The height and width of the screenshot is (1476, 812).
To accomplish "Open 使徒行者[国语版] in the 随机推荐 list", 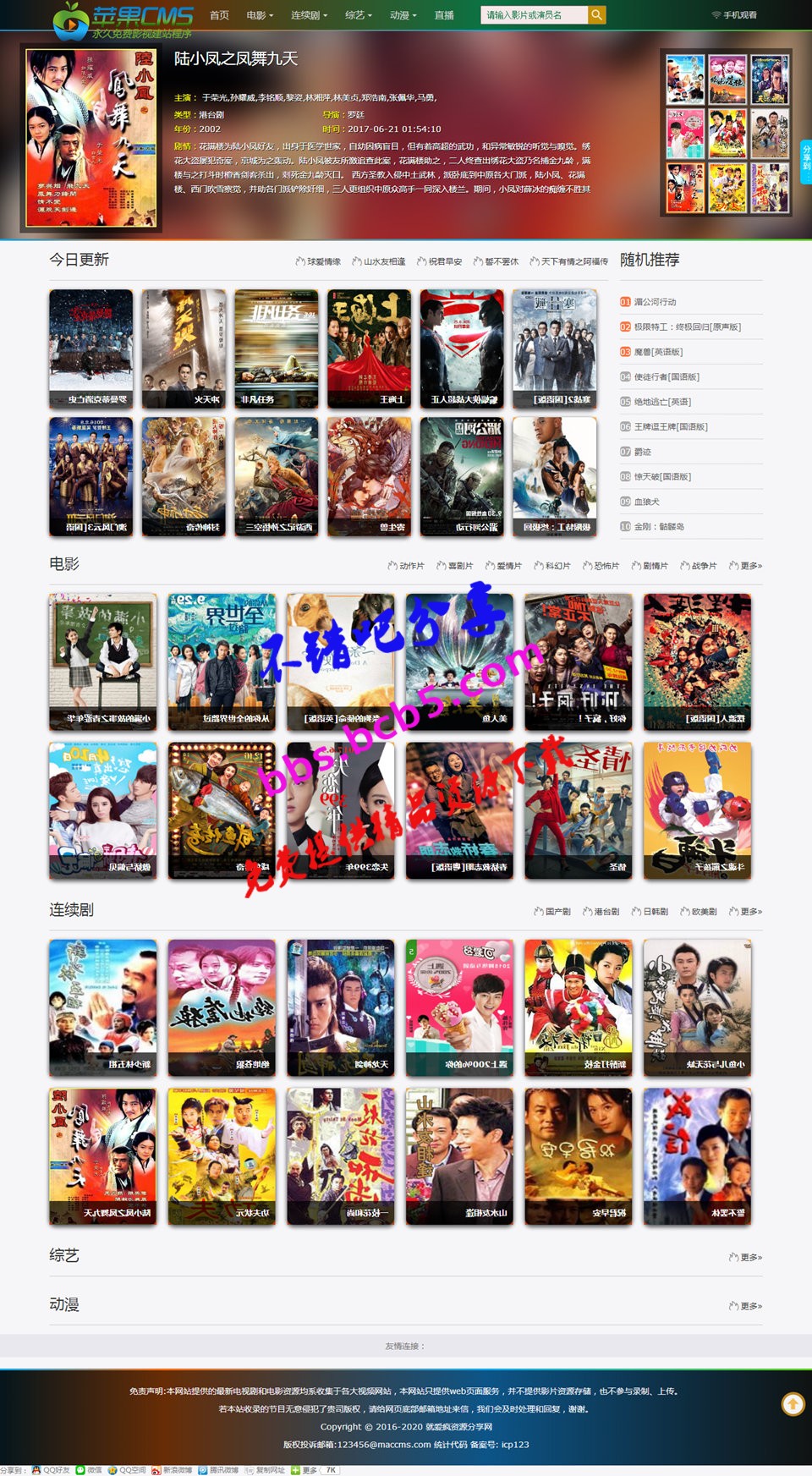I will pos(667,377).
